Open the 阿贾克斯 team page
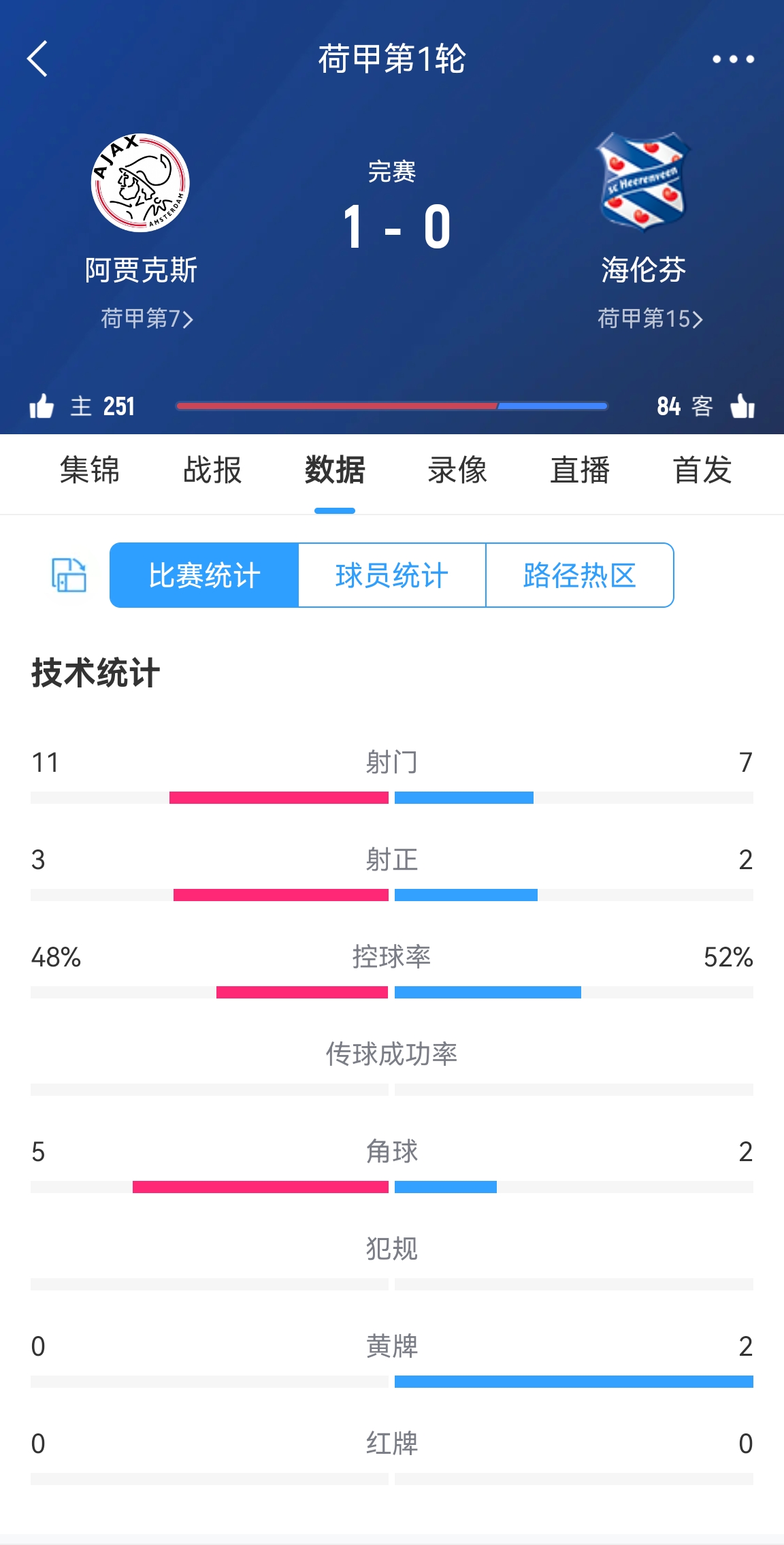784x1545 pixels. point(140,208)
